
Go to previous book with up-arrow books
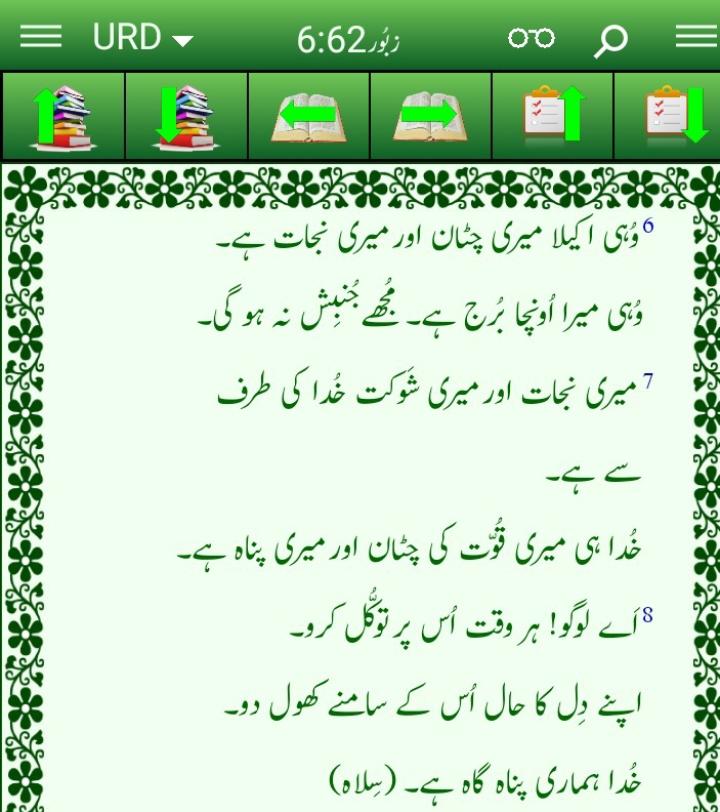(x=62, y=116)
